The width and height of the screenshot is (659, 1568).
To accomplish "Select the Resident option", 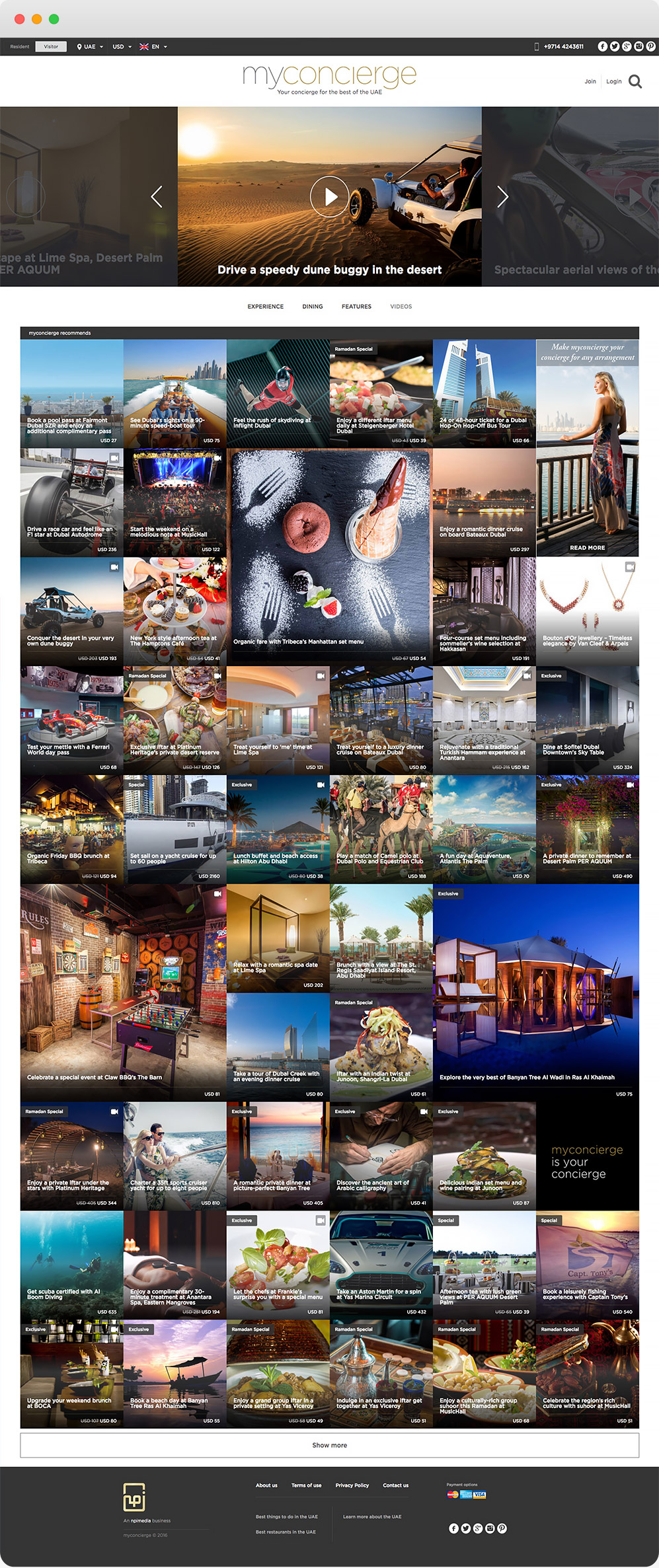I will click(x=20, y=47).
